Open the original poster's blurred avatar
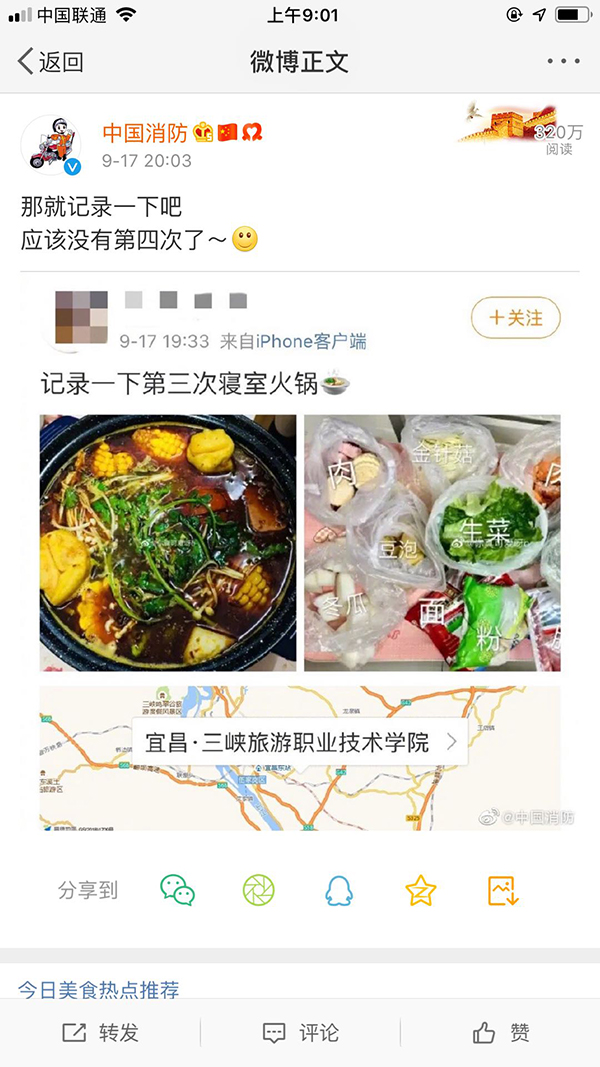 click(81, 317)
